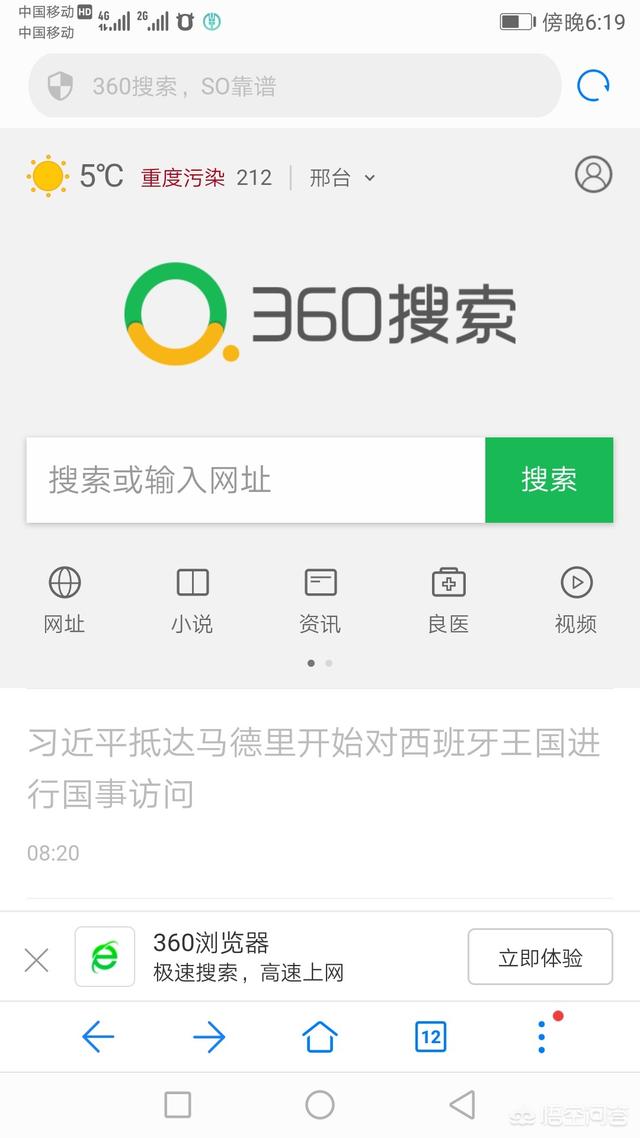Open the 良医 shortcut
Screen dimensions: 640x1138
(448, 600)
